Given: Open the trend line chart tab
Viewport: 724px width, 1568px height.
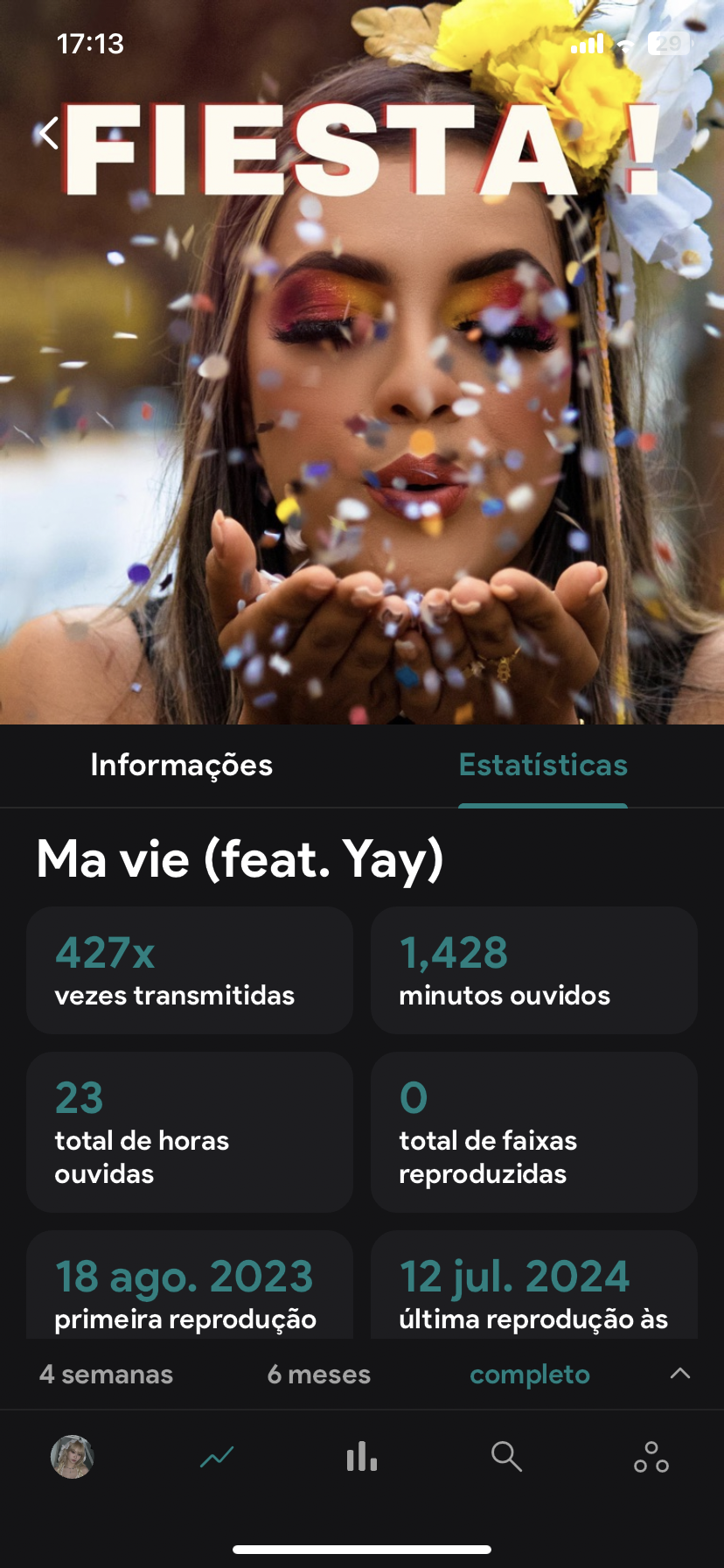Looking at the screenshot, I should point(217,1458).
